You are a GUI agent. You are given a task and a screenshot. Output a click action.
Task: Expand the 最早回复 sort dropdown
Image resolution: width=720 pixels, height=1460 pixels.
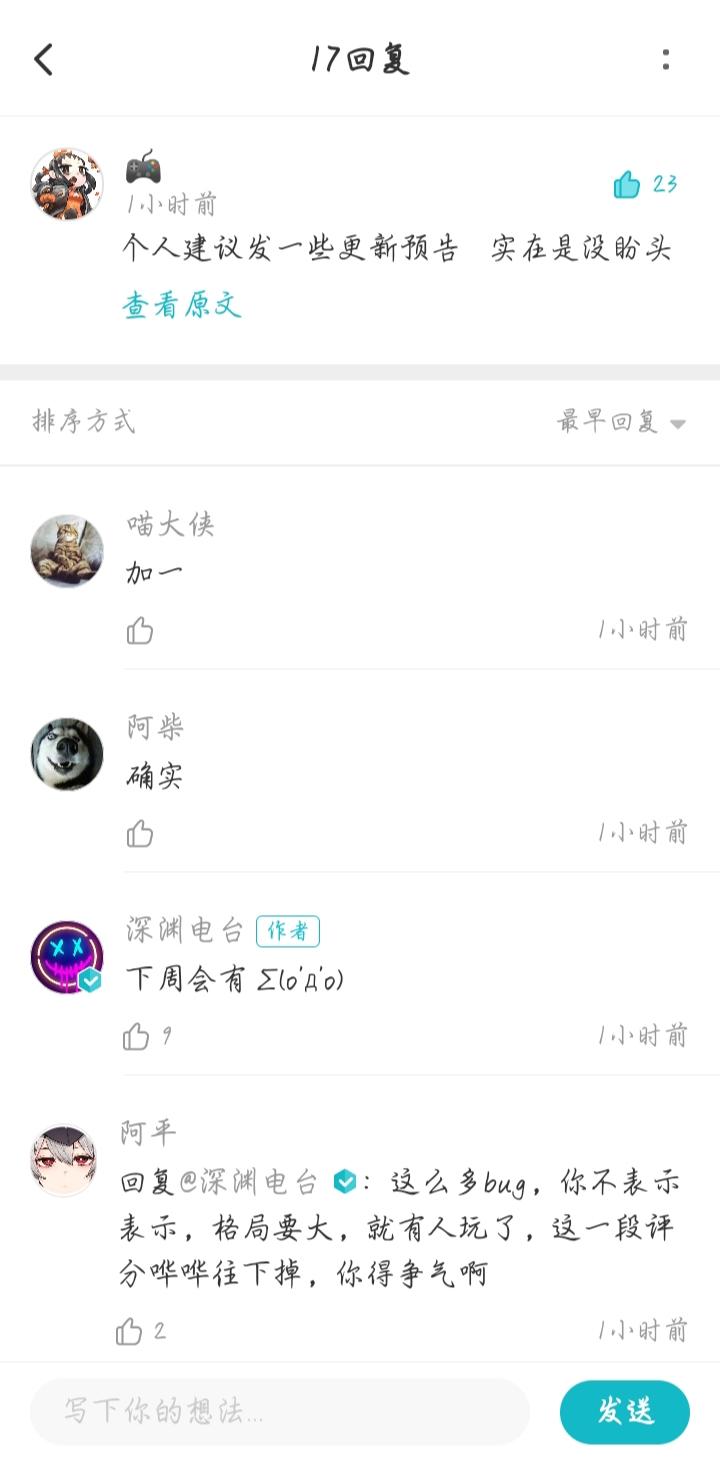tap(621, 422)
